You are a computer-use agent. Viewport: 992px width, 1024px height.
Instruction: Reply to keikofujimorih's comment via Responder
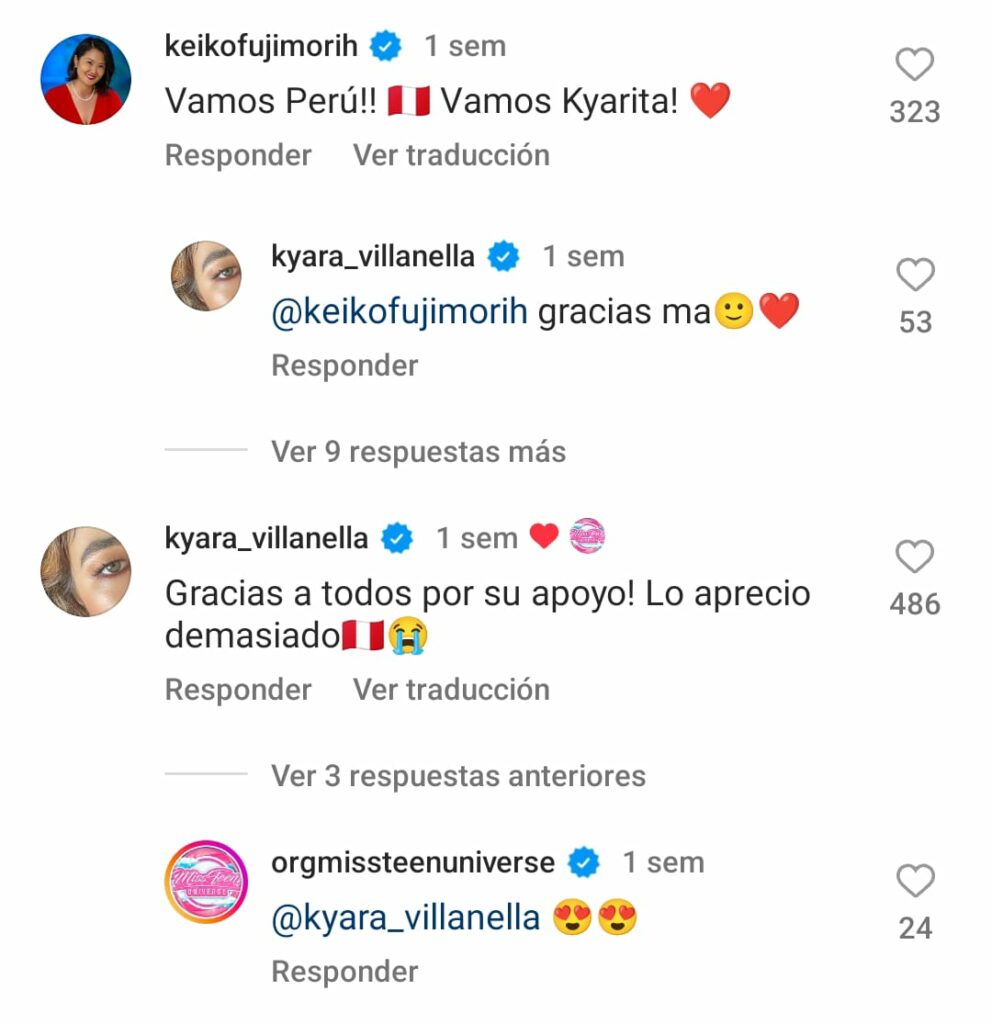pyautogui.click(x=237, y=155)
